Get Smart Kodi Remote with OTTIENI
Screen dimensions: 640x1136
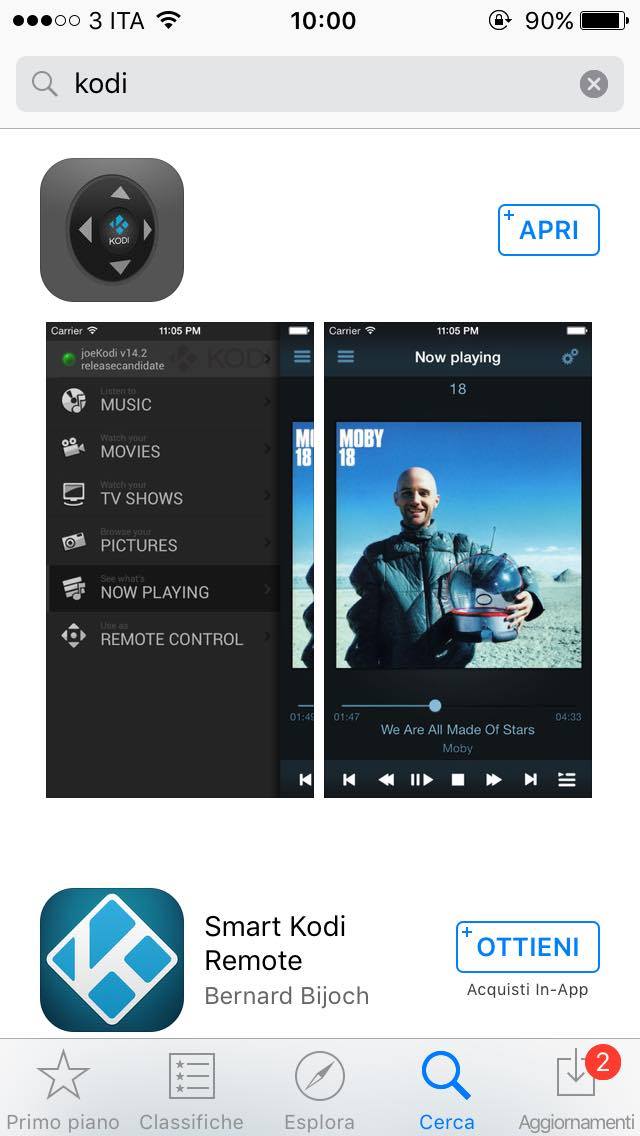(528, 947)
